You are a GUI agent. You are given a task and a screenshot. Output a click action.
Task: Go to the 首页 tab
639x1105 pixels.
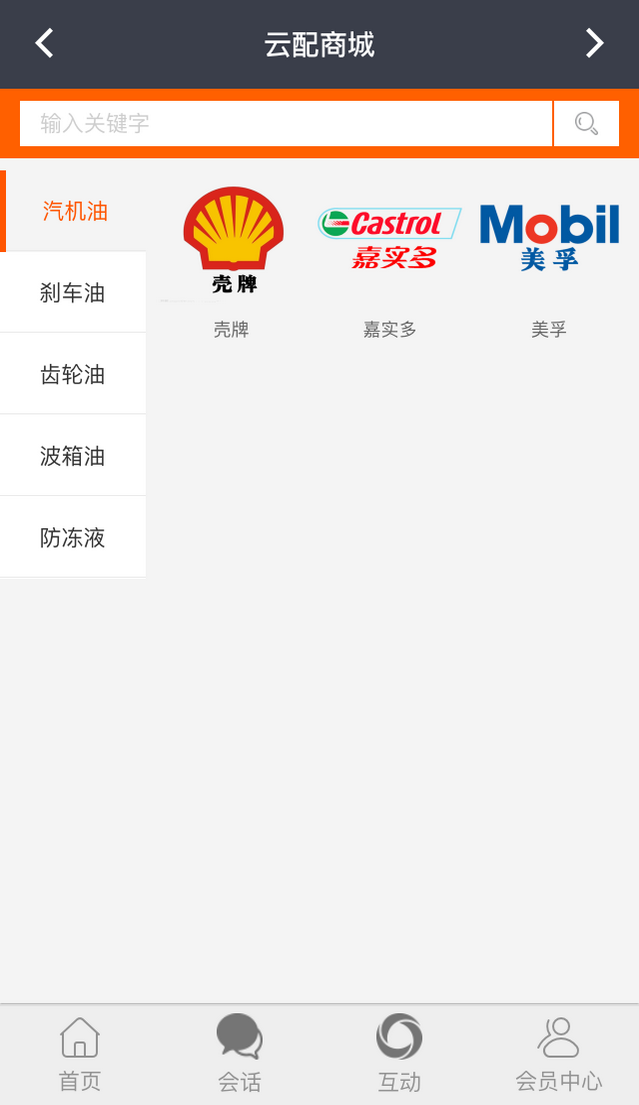[x=80, y=1052]
